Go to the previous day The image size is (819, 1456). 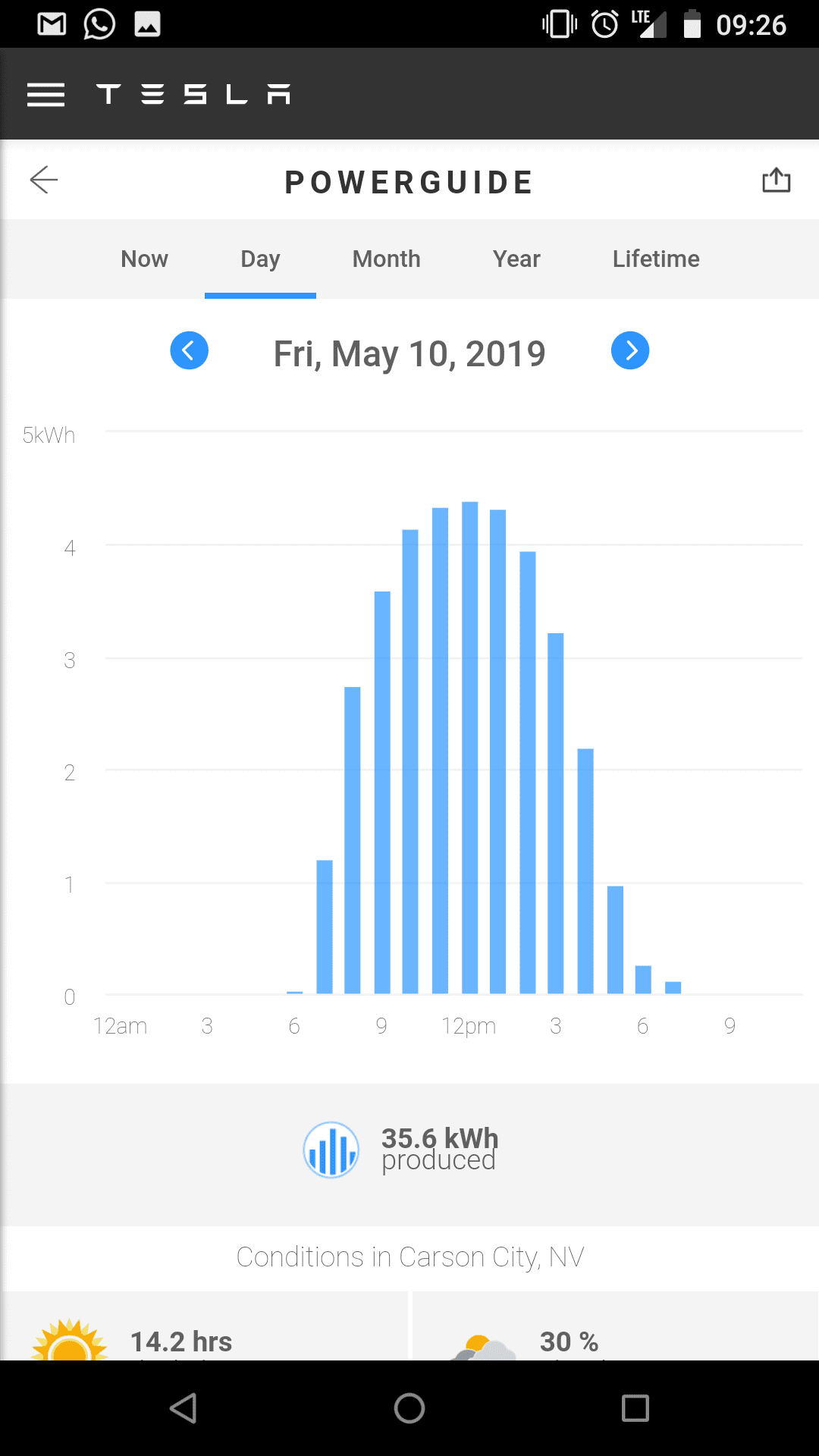pyautogui.click(x=189, y=351)
